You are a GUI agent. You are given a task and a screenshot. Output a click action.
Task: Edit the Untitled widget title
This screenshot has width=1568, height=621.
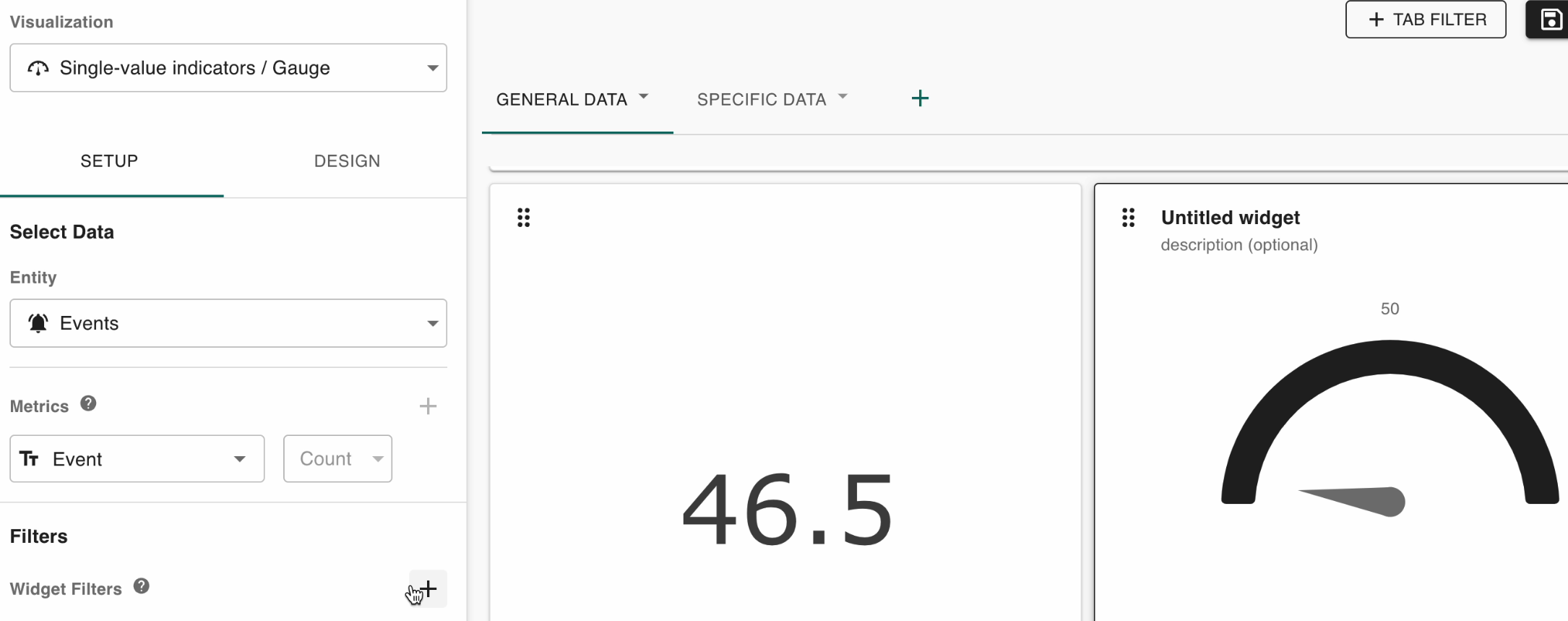1230,218
